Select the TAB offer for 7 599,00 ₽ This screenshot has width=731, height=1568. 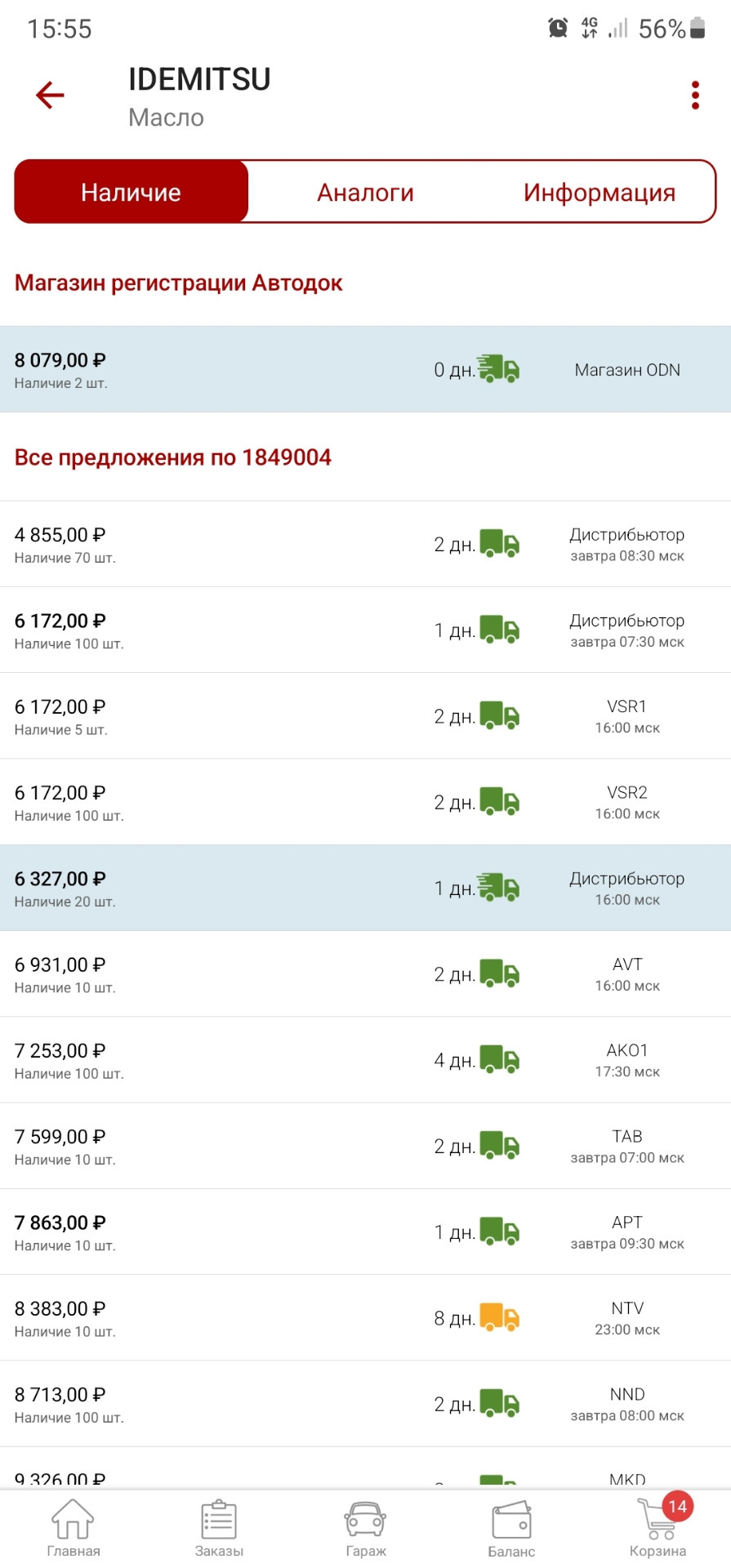365,1146
